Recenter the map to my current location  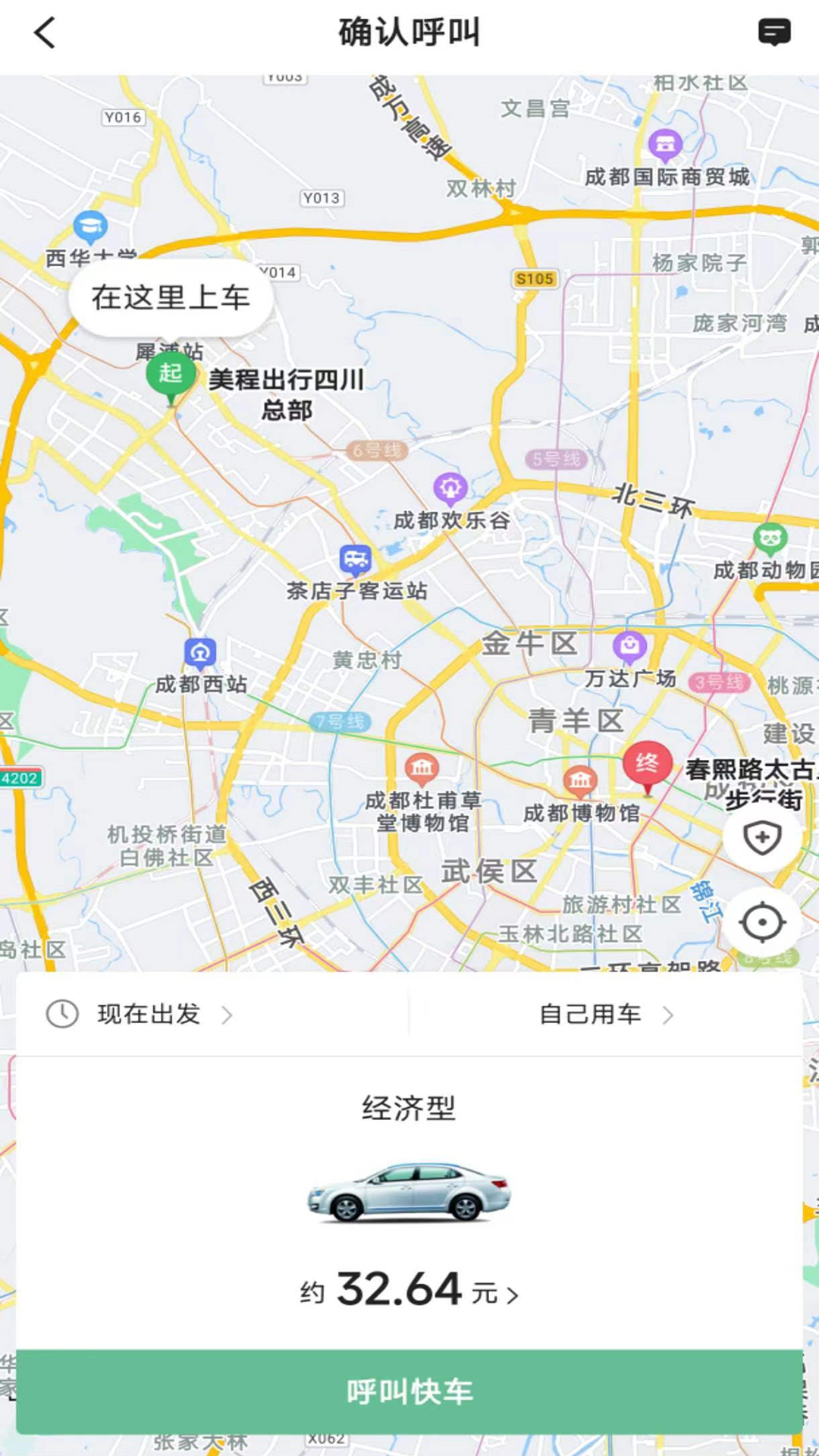coord(762,923)
